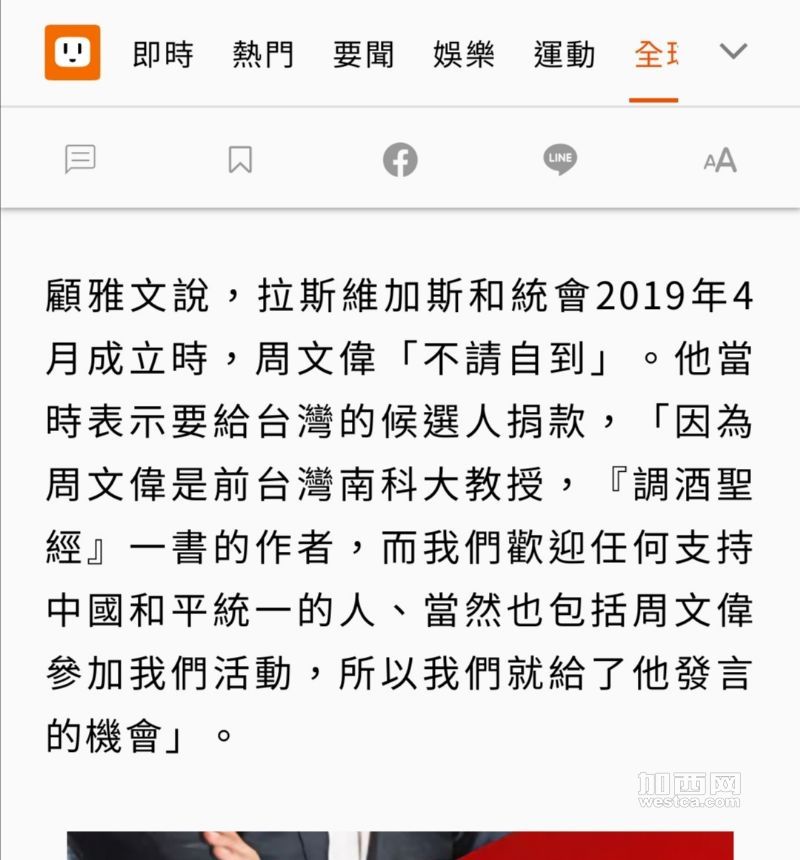Share the article via LINE
This screenshot has width=800, height=860.
tap(560, 160)
